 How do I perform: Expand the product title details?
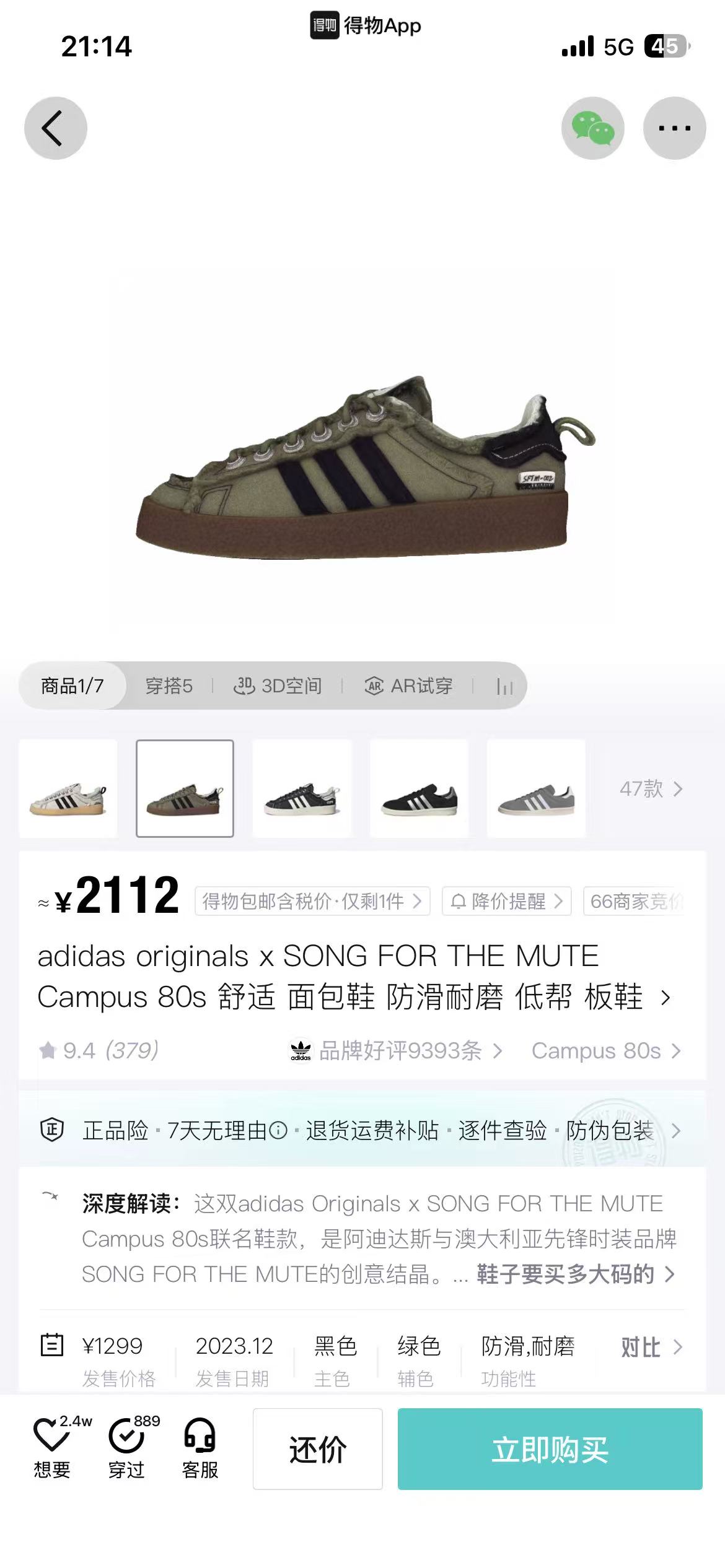click(x=665, y=998)
